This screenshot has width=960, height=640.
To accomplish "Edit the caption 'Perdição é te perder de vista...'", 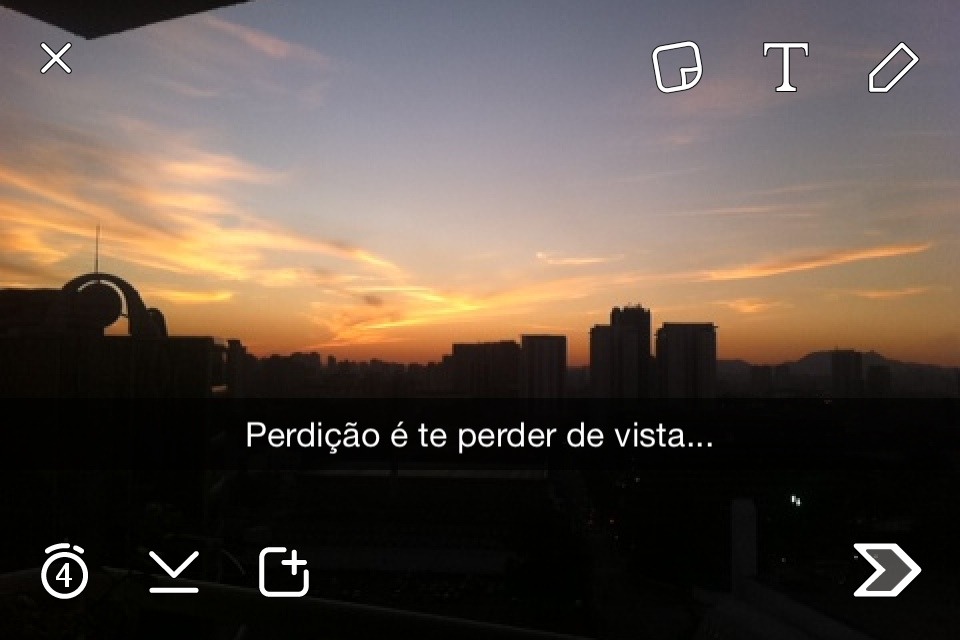I will [479, 436].
